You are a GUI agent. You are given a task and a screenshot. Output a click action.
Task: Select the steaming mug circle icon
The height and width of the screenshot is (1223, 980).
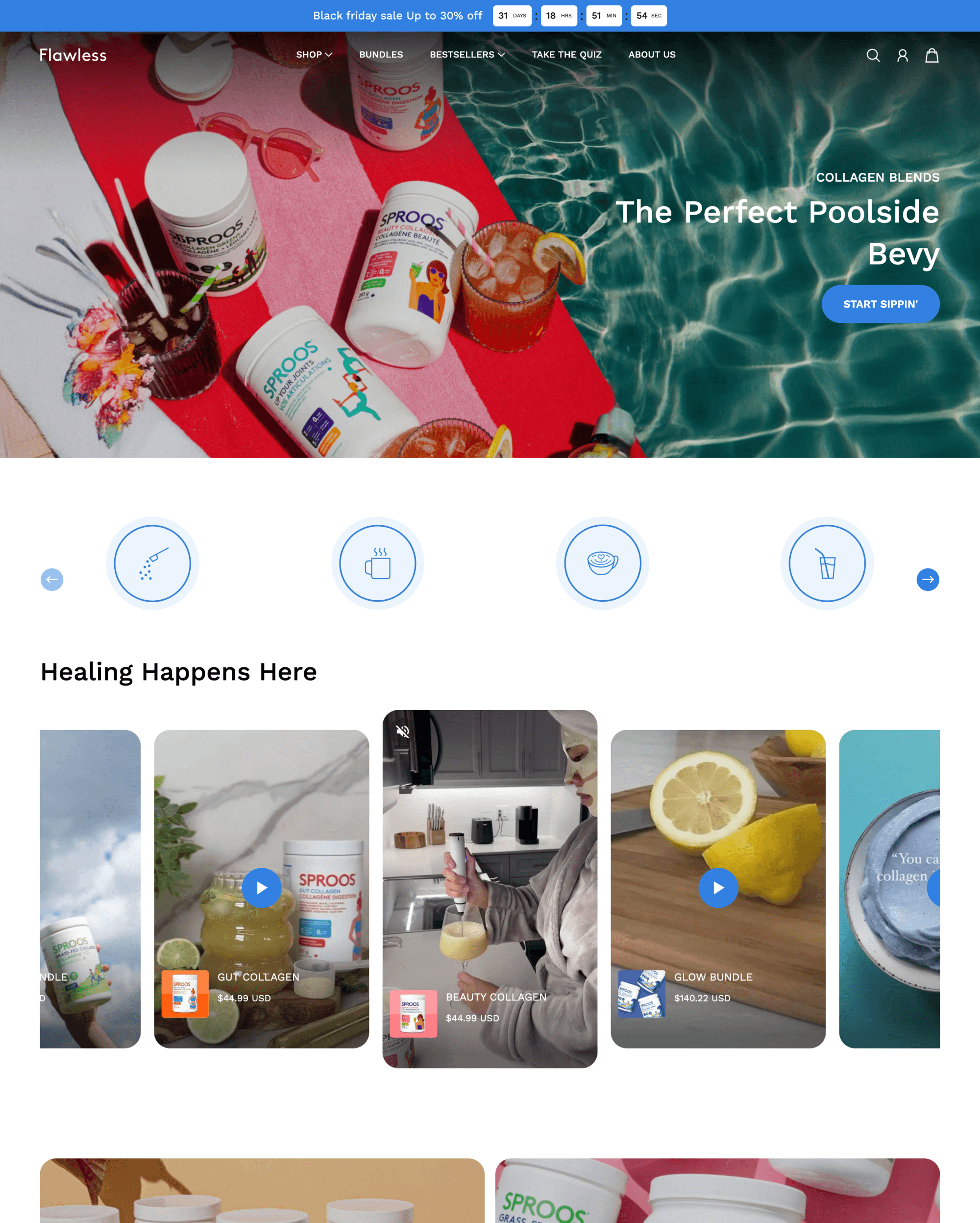[x=378, y=563]
